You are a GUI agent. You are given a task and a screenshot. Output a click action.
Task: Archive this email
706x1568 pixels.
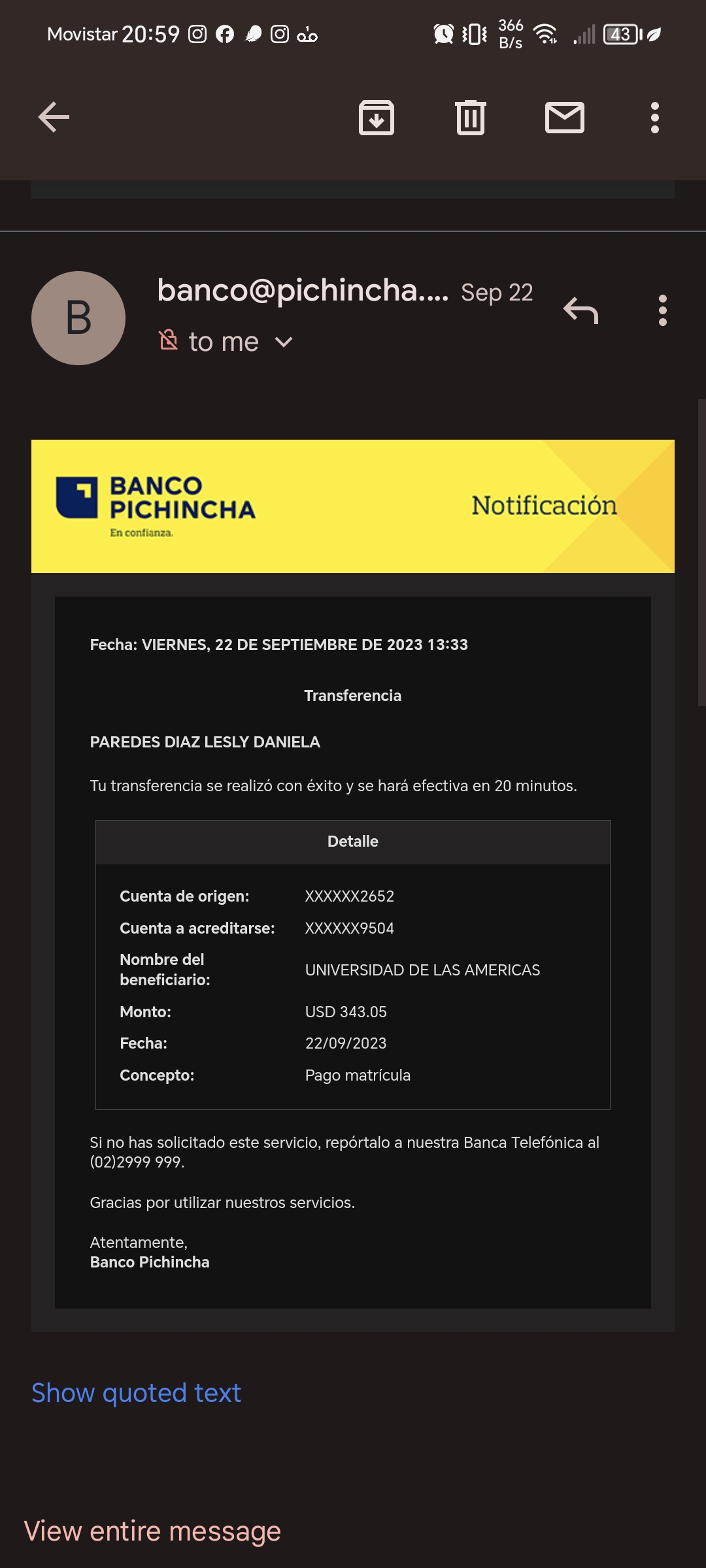point(377,118)
